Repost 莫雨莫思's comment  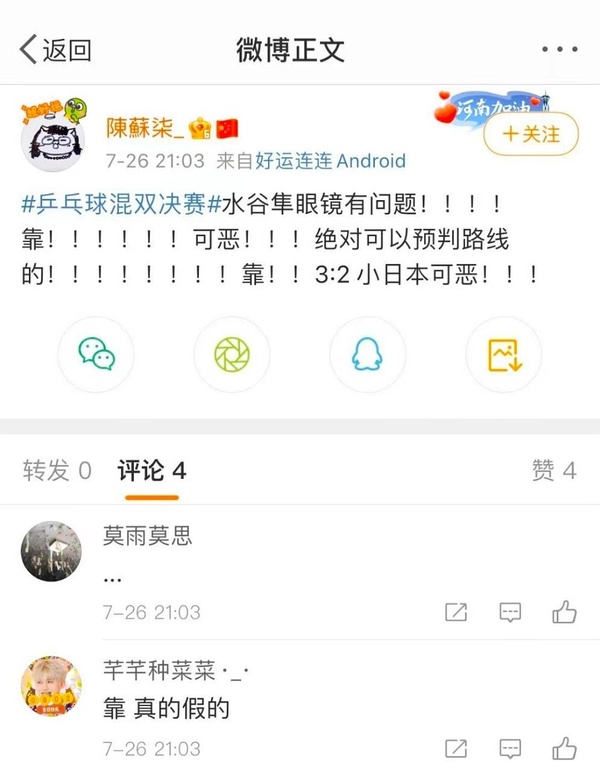[x=456, y=612]
